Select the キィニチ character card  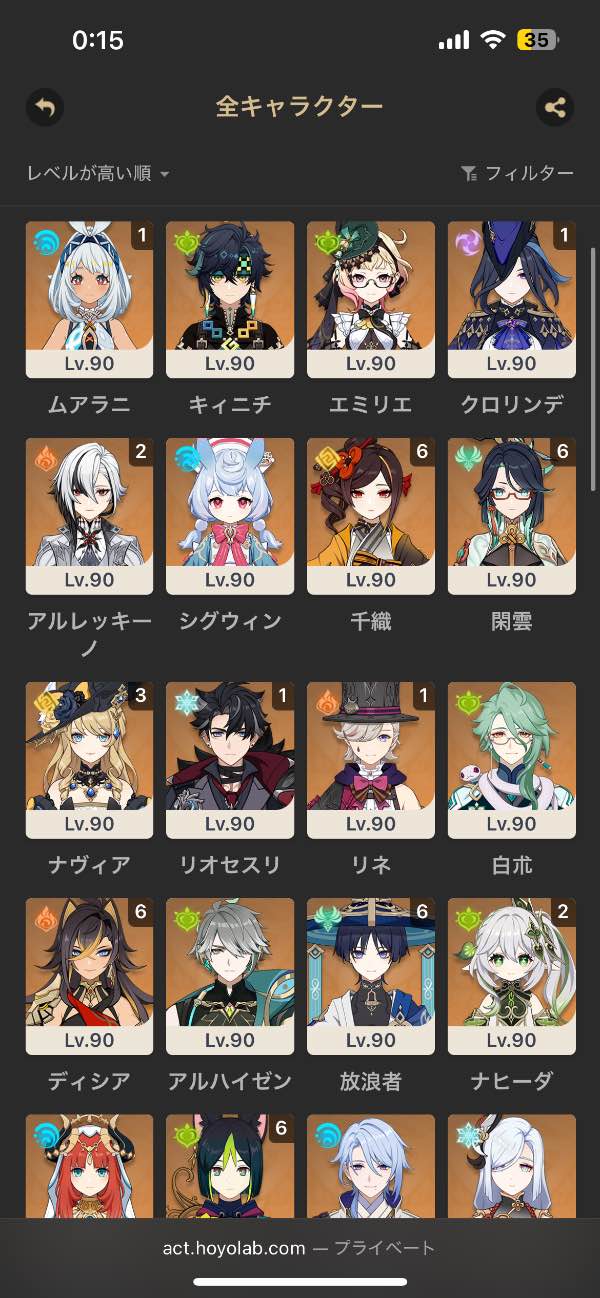pyautogui.click(x=230, y=299)
